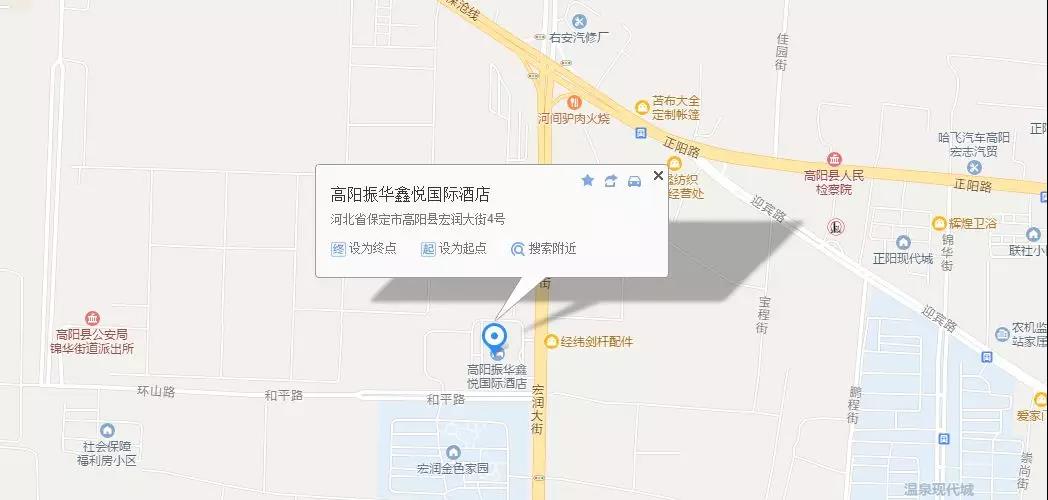Open driving directions via the car icon

coord(634,181)
